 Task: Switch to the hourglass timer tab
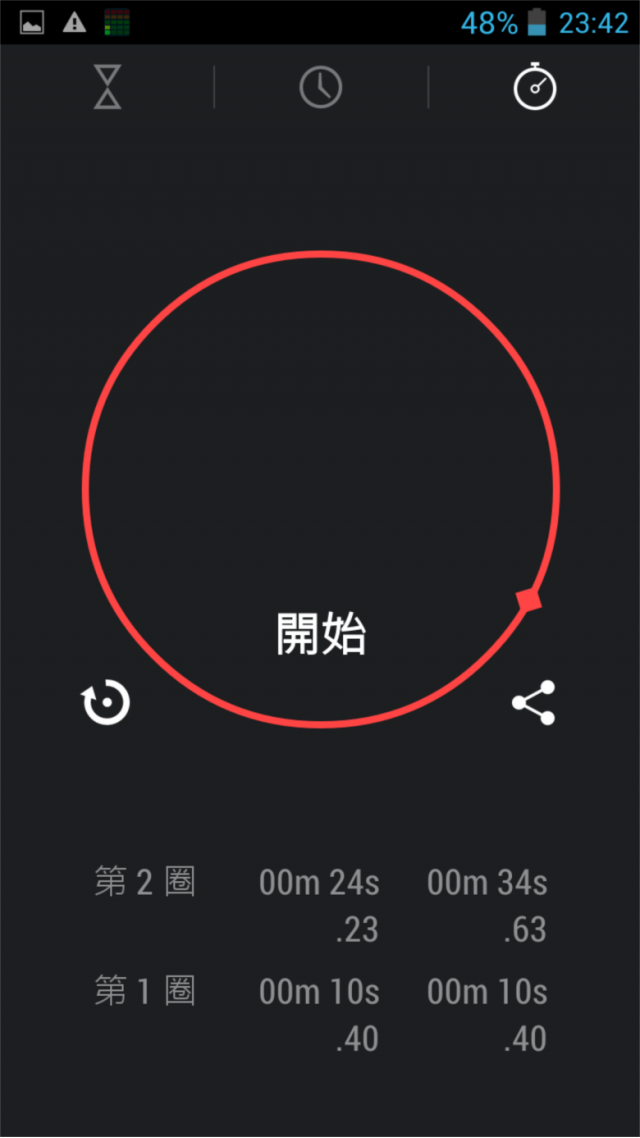(x=107, y=87)
